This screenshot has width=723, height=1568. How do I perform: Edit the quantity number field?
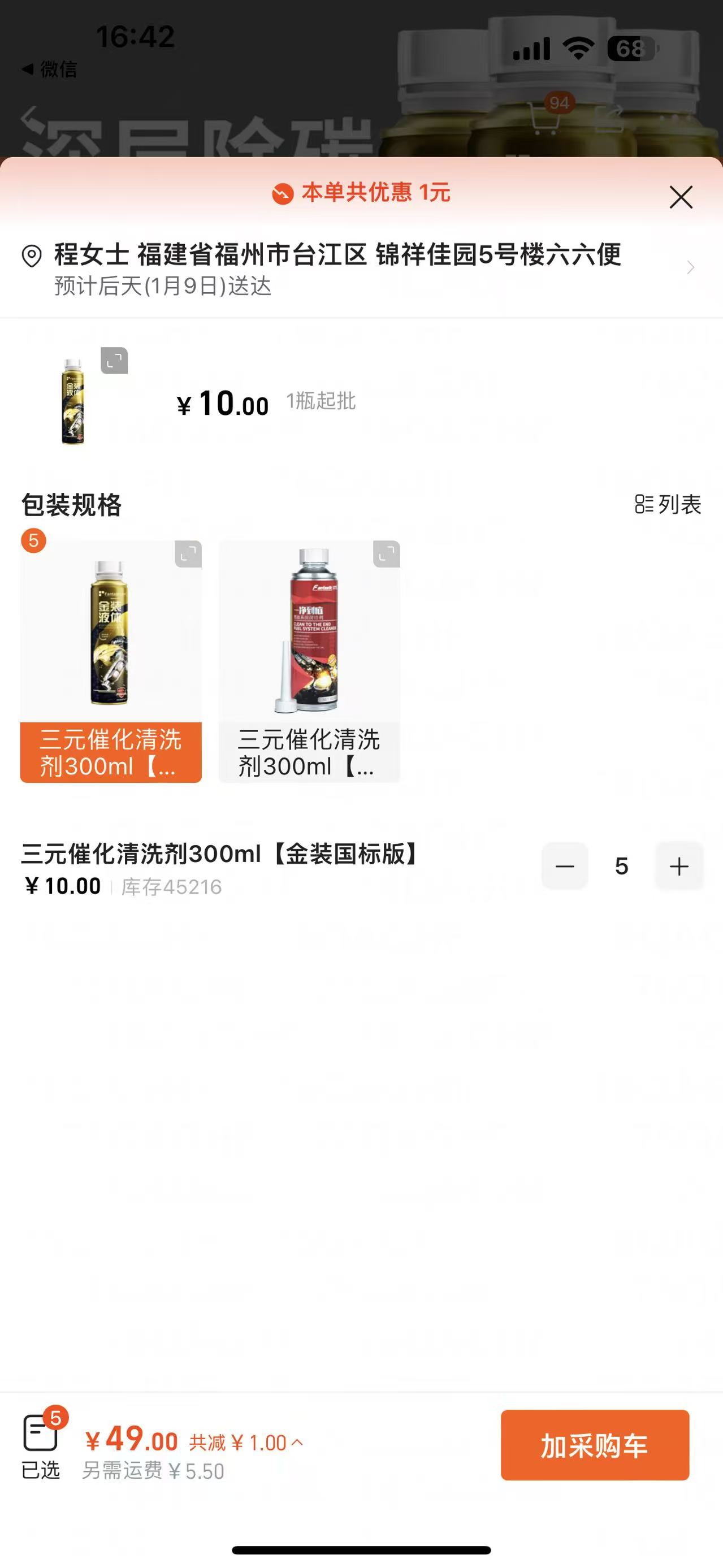tap(621, 866)
